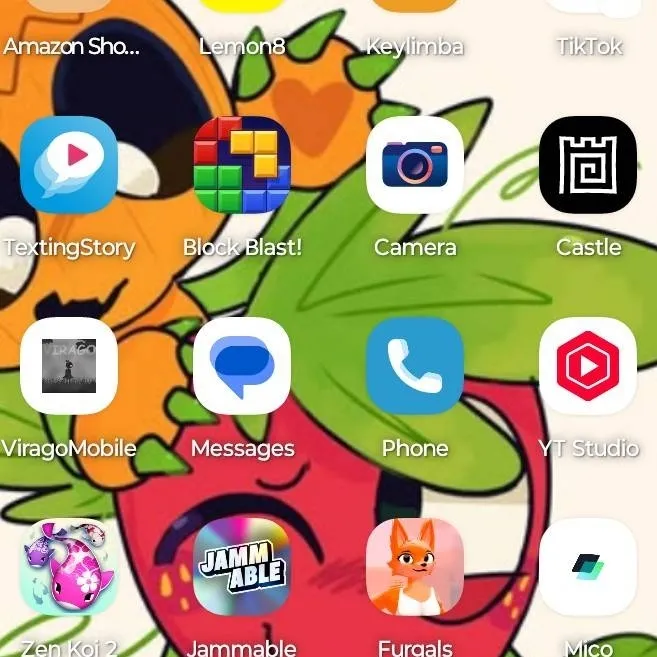Open the Zen Koi 2 game
The height and width of the screenshot is (657, 657).
(69, 567)
